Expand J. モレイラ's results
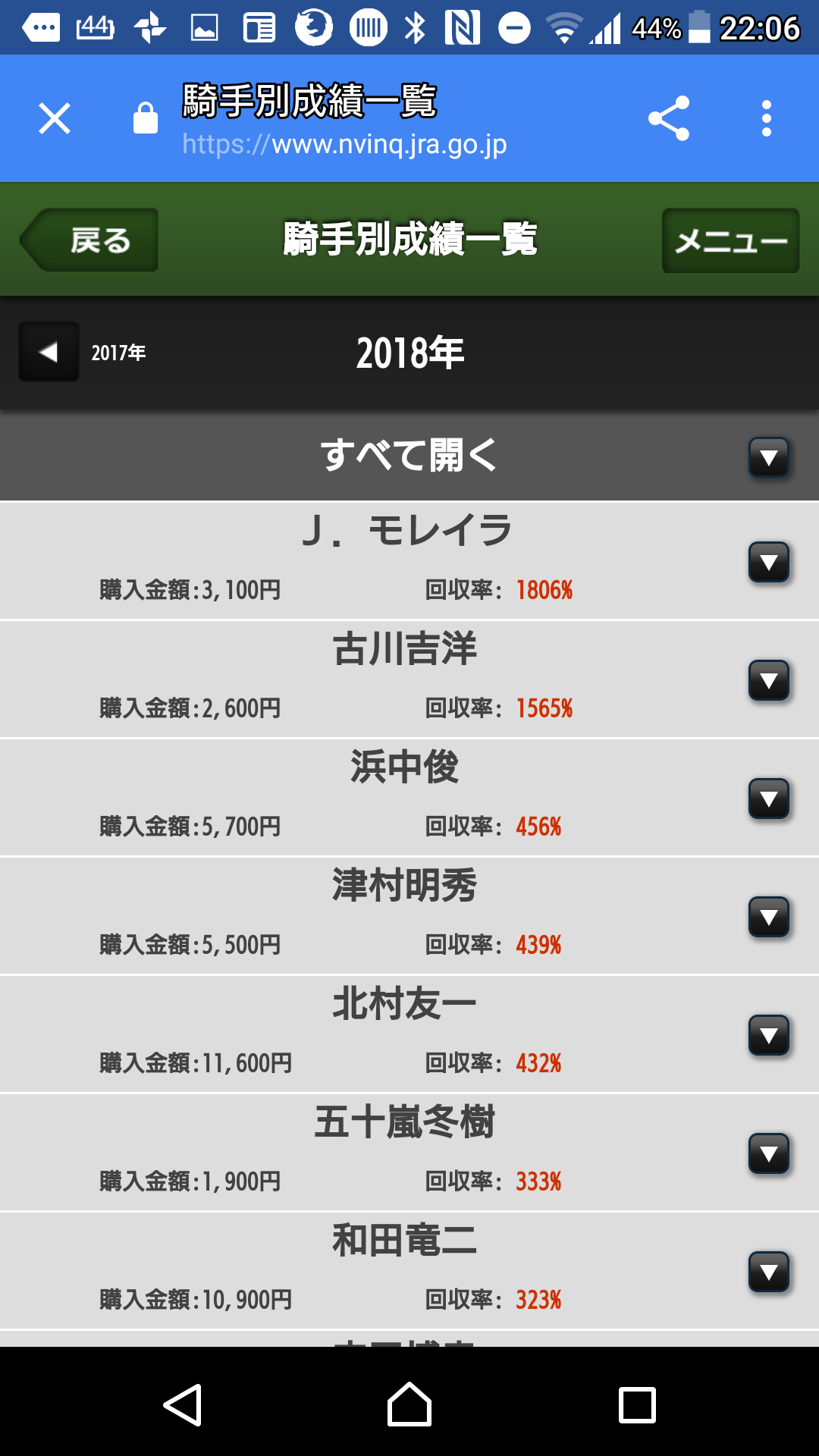Screen dimensions: 819x1456 (768, 561)
